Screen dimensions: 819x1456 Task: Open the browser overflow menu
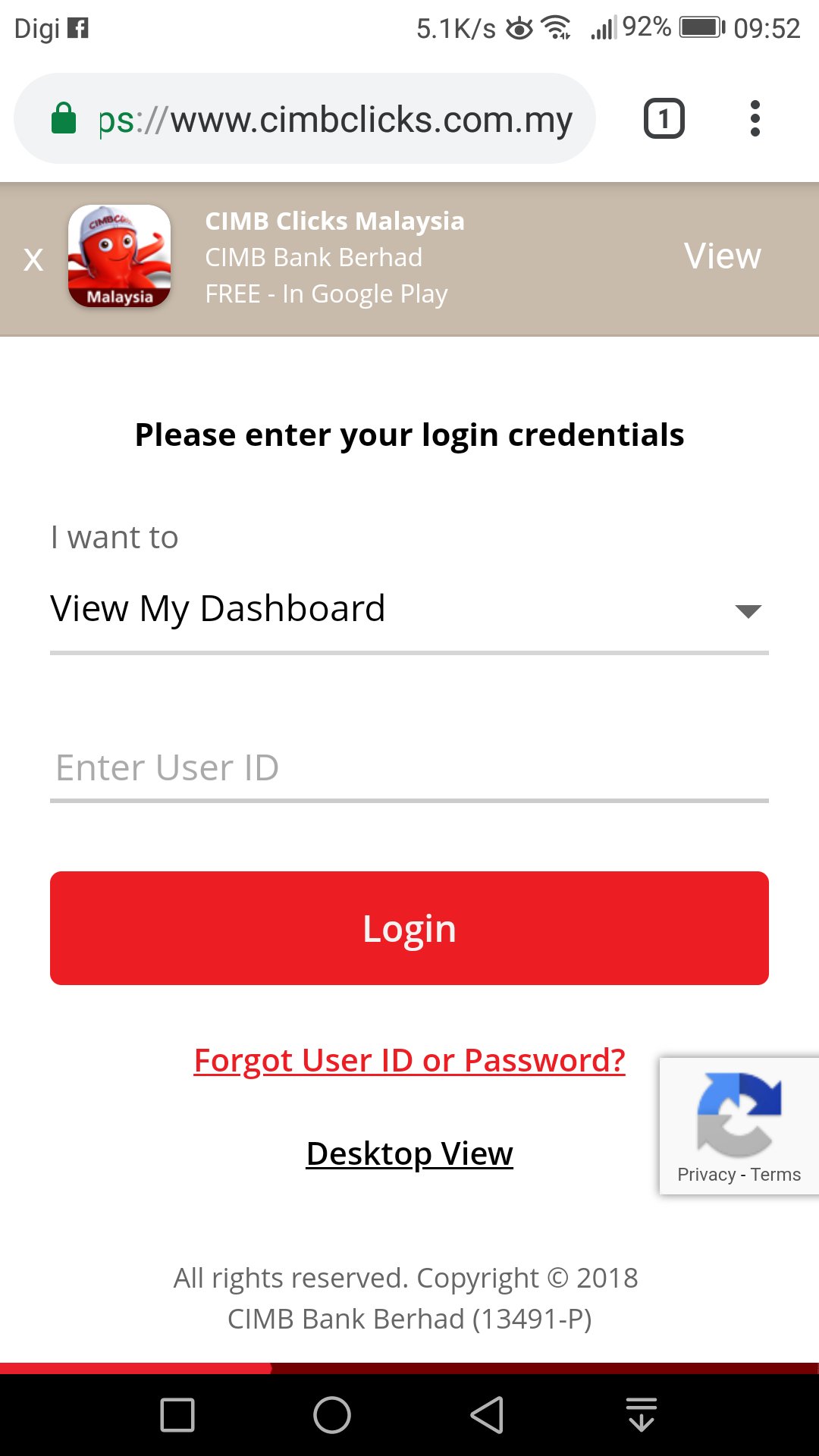click(755, 119)
